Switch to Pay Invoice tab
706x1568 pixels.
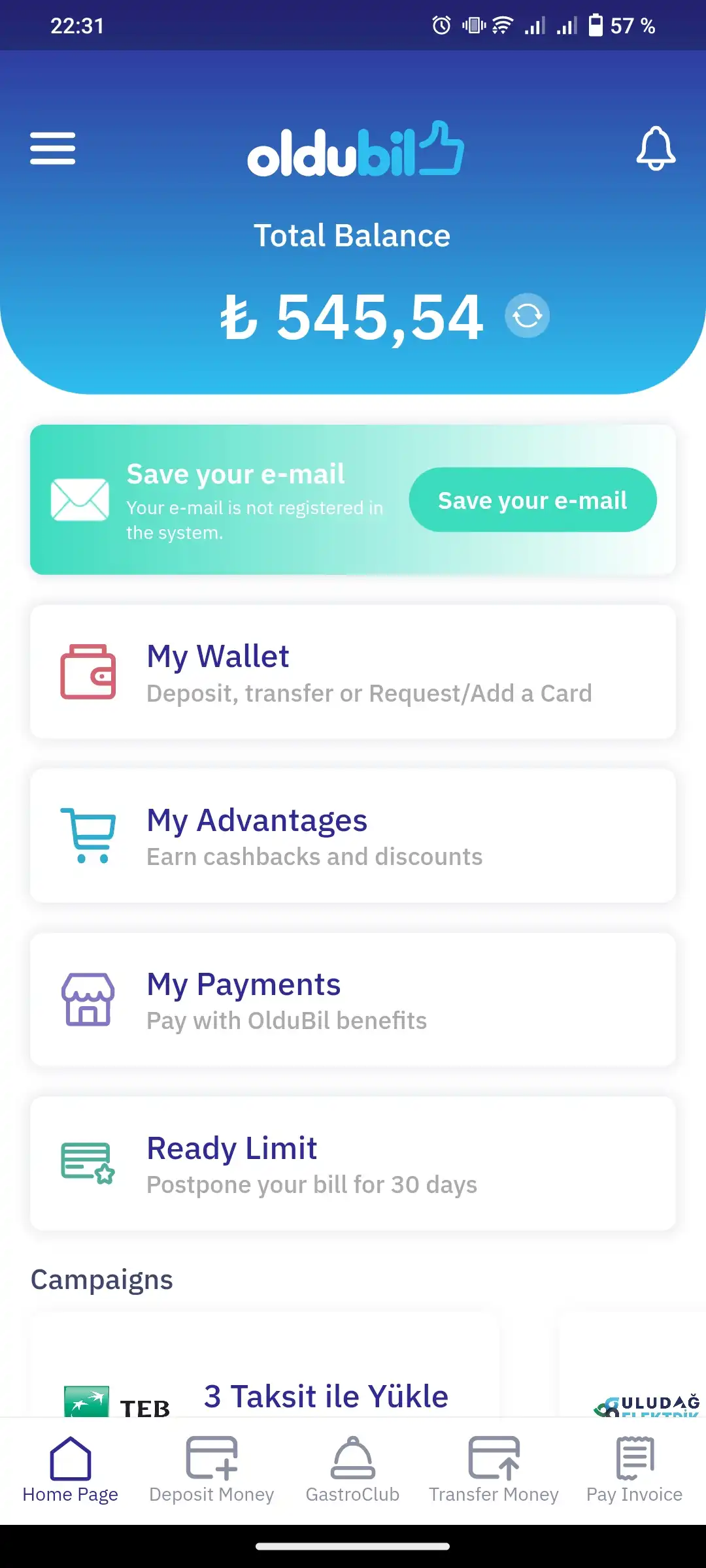point(635,1470)
